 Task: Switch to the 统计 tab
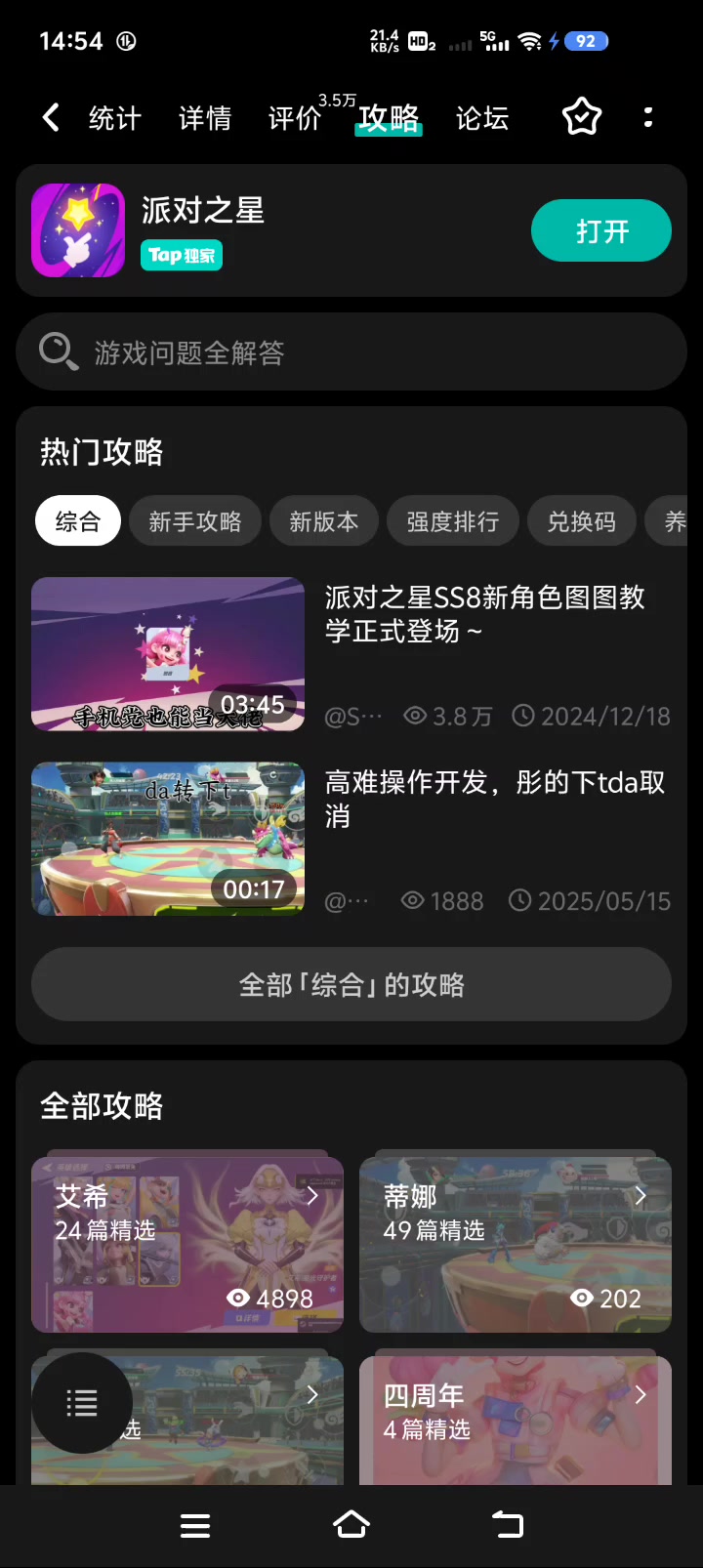pyautogui.click(x=115, y=119)
